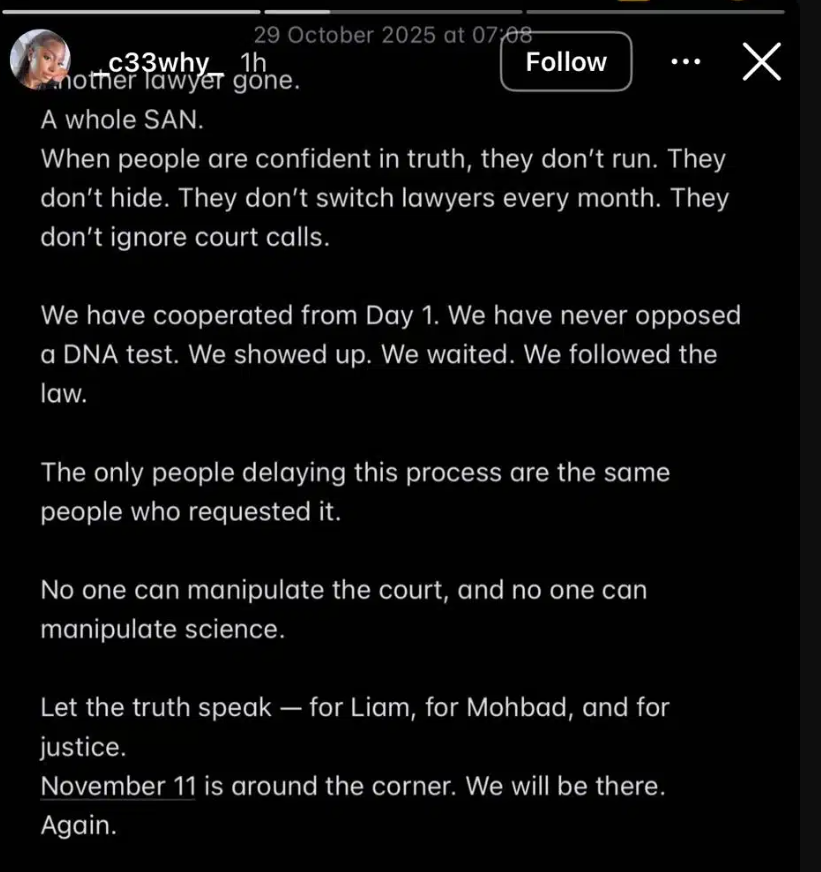821x872 pixels.
Task: Open the three-dot more options menu
Action: (685, 61)
